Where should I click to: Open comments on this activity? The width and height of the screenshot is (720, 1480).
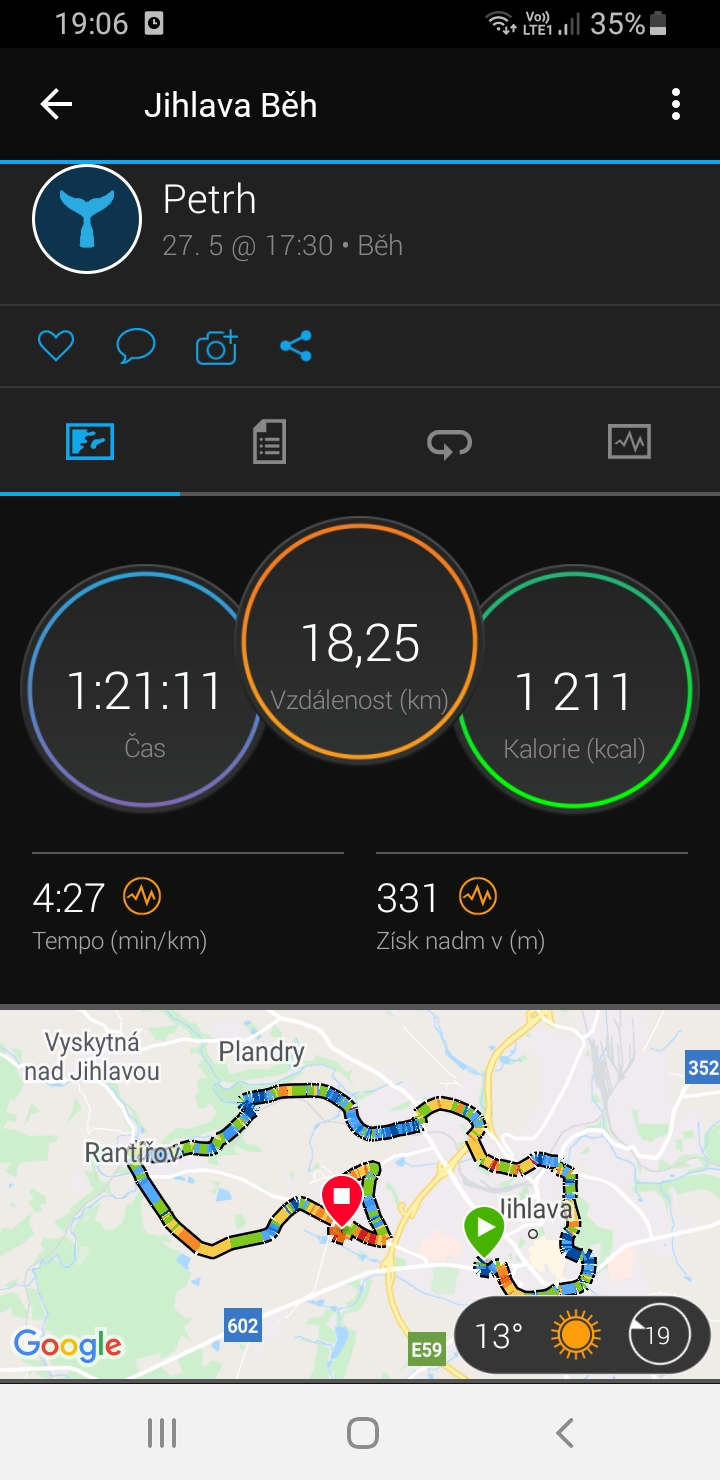point(135,347)
